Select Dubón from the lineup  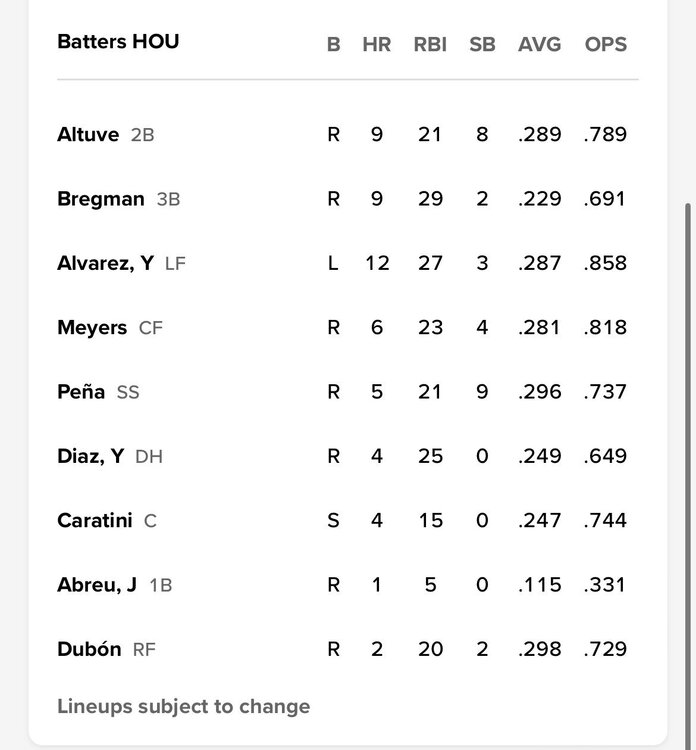(x=89, y=649)
